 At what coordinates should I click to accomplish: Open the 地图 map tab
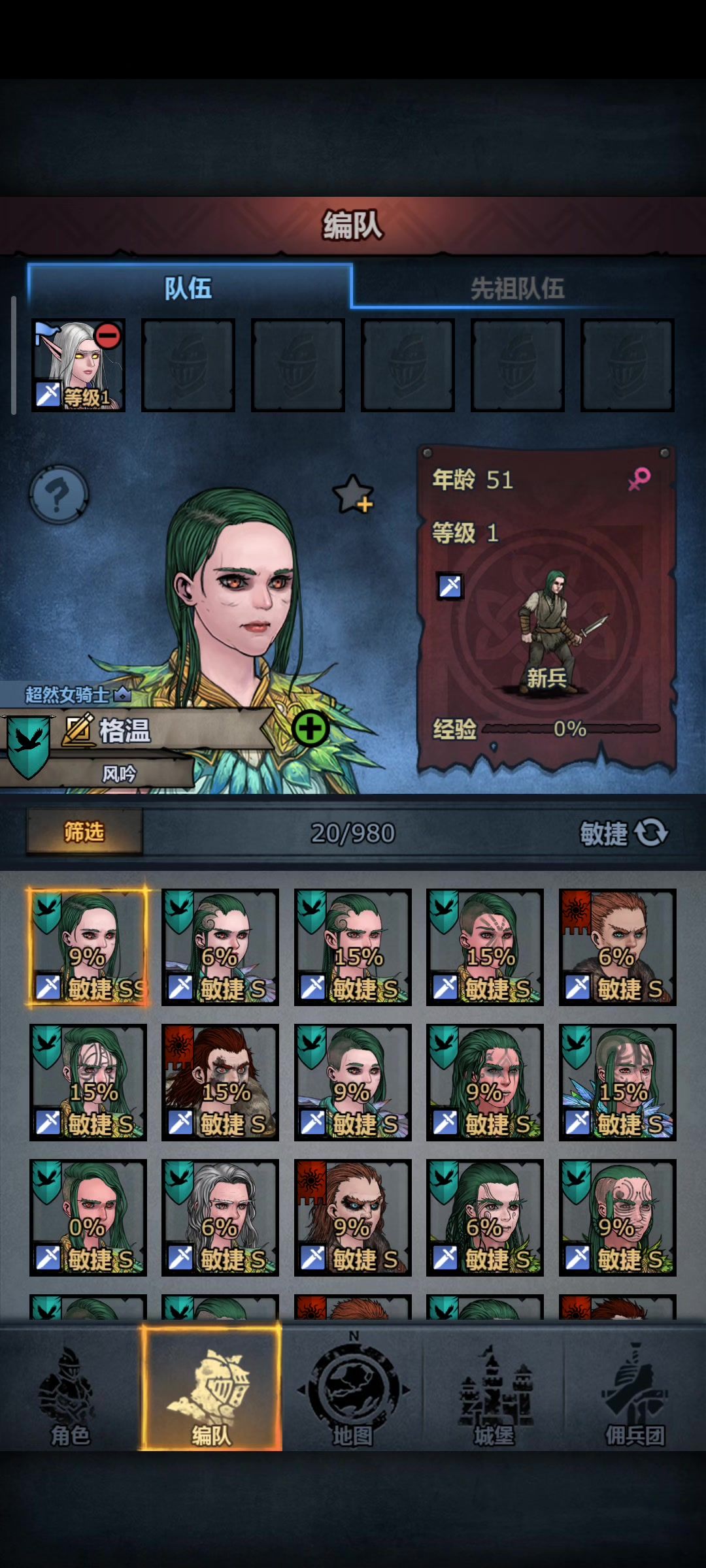[353, 1390]
